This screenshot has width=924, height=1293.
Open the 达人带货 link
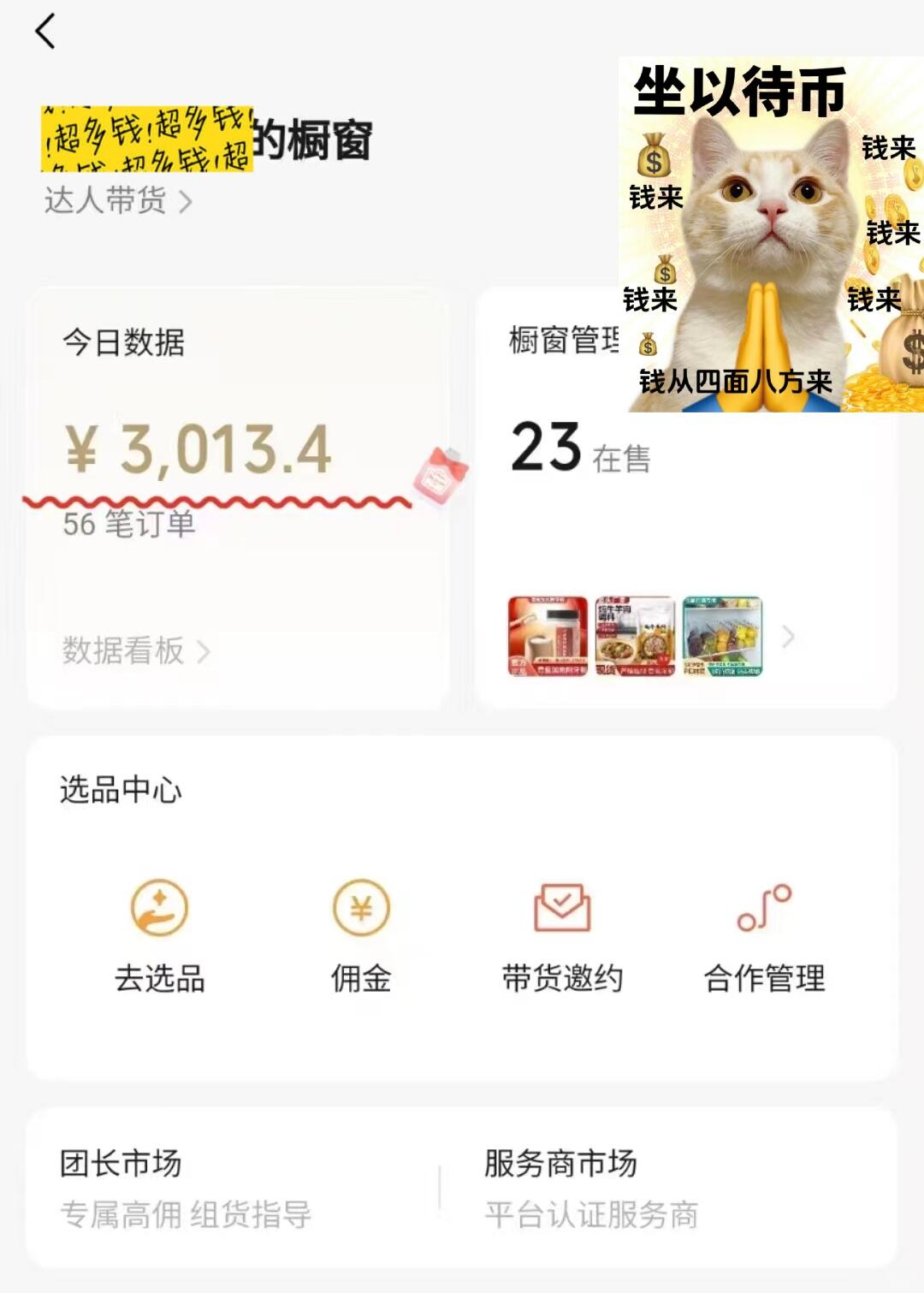click(x=118, y=201)
